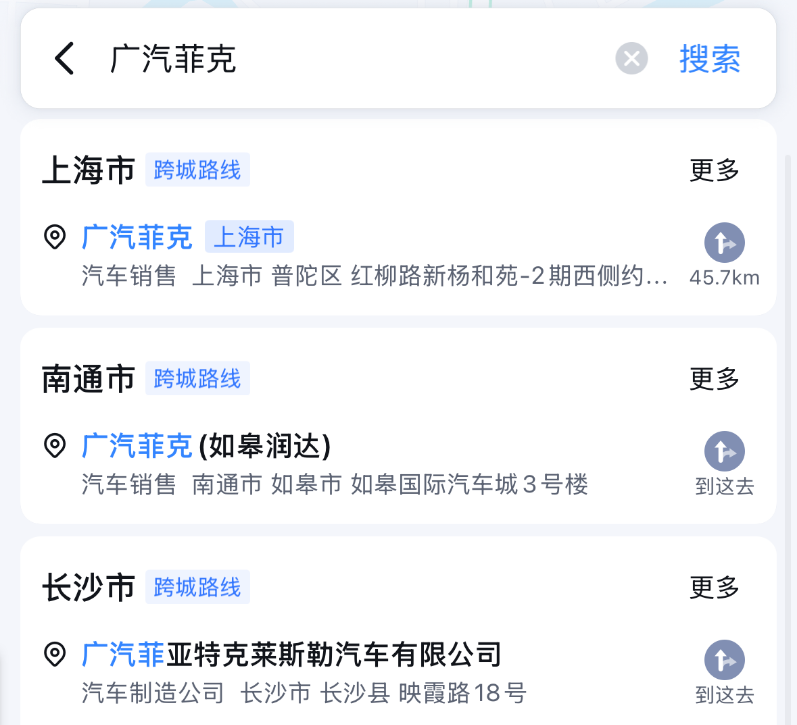Screen dimensions: 797x725
Task: Show 更多 results for 南通市
Action: tap(714, 379)
